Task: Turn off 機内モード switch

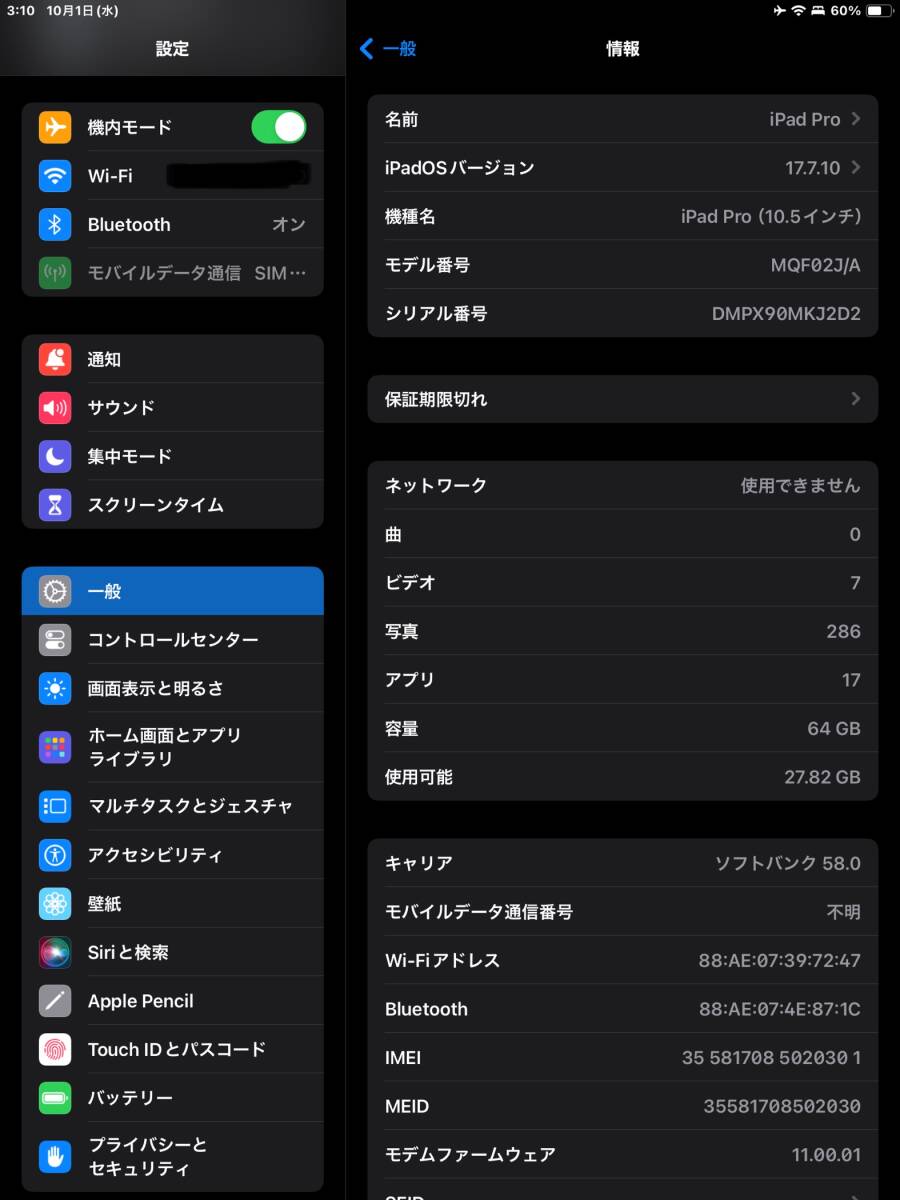Action: (x=278, y=127)
